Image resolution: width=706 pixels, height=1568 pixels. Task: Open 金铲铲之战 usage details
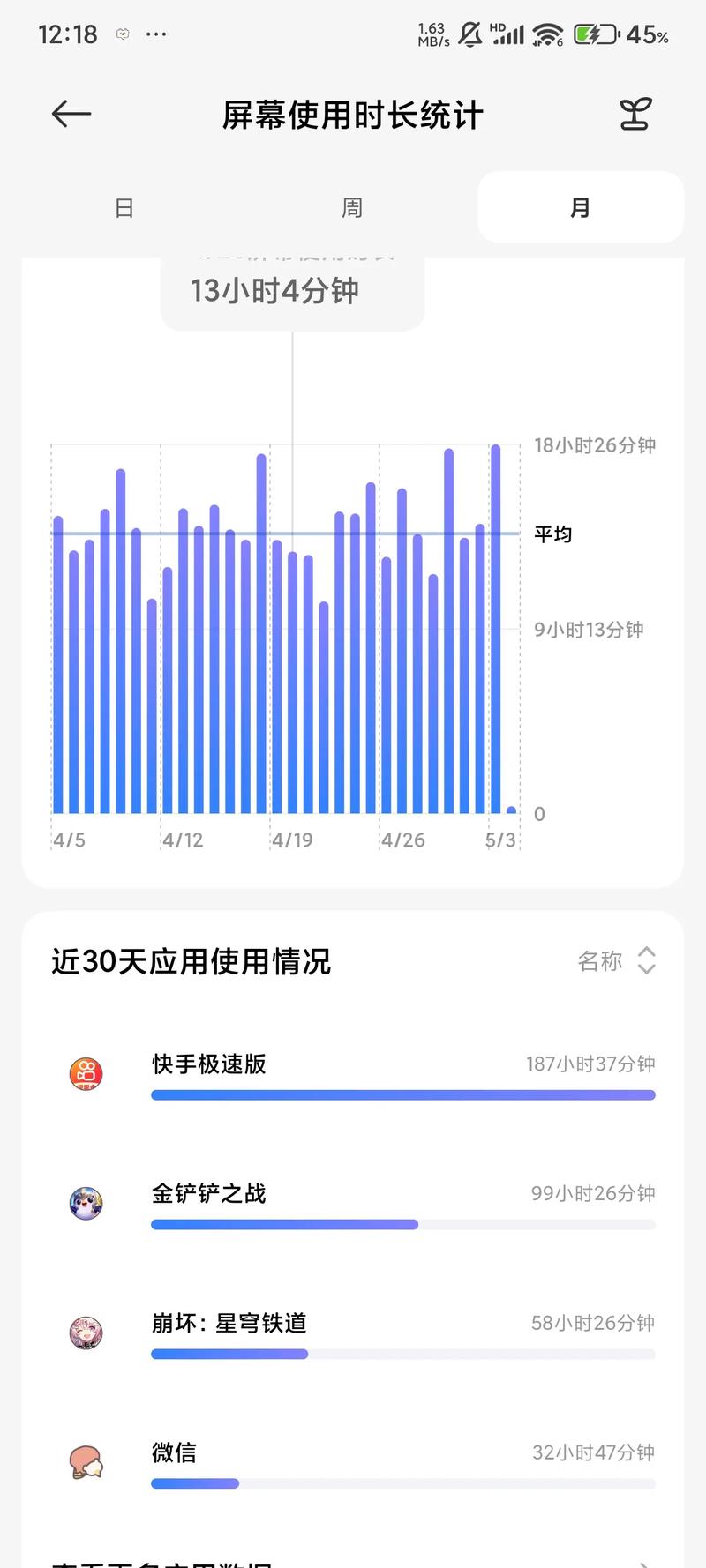(x=353, y=1204)
